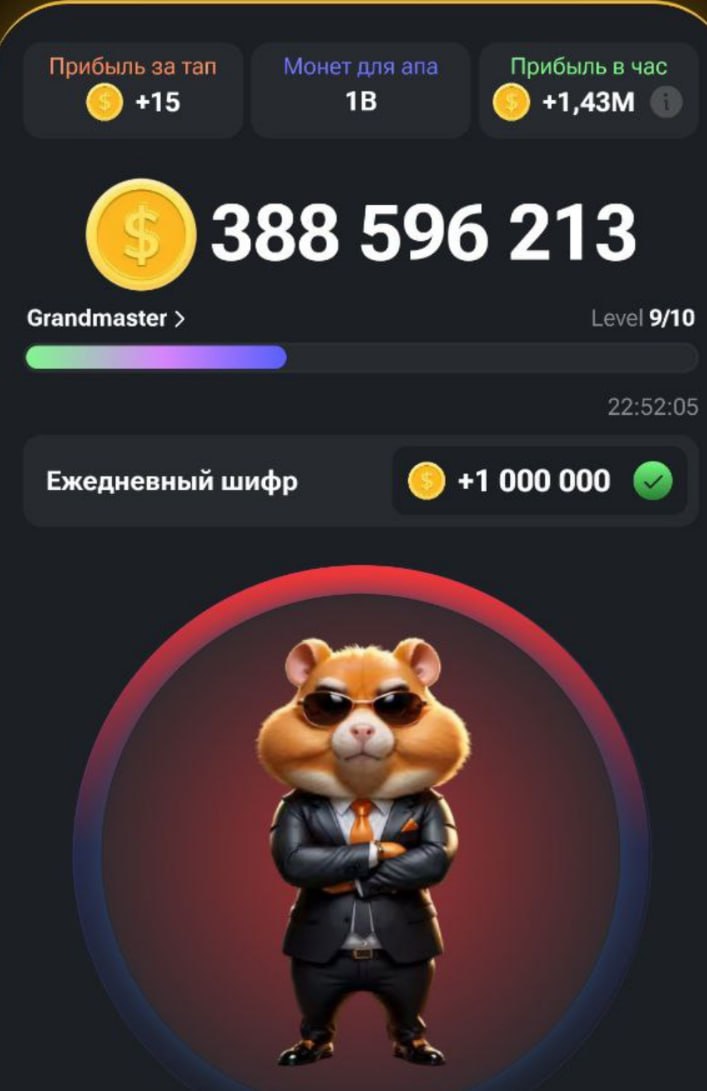The height and width of the screenshot is (1091, 707).
Task: Open profit-per-hour info icon
Action: click(x=667, y=101)
